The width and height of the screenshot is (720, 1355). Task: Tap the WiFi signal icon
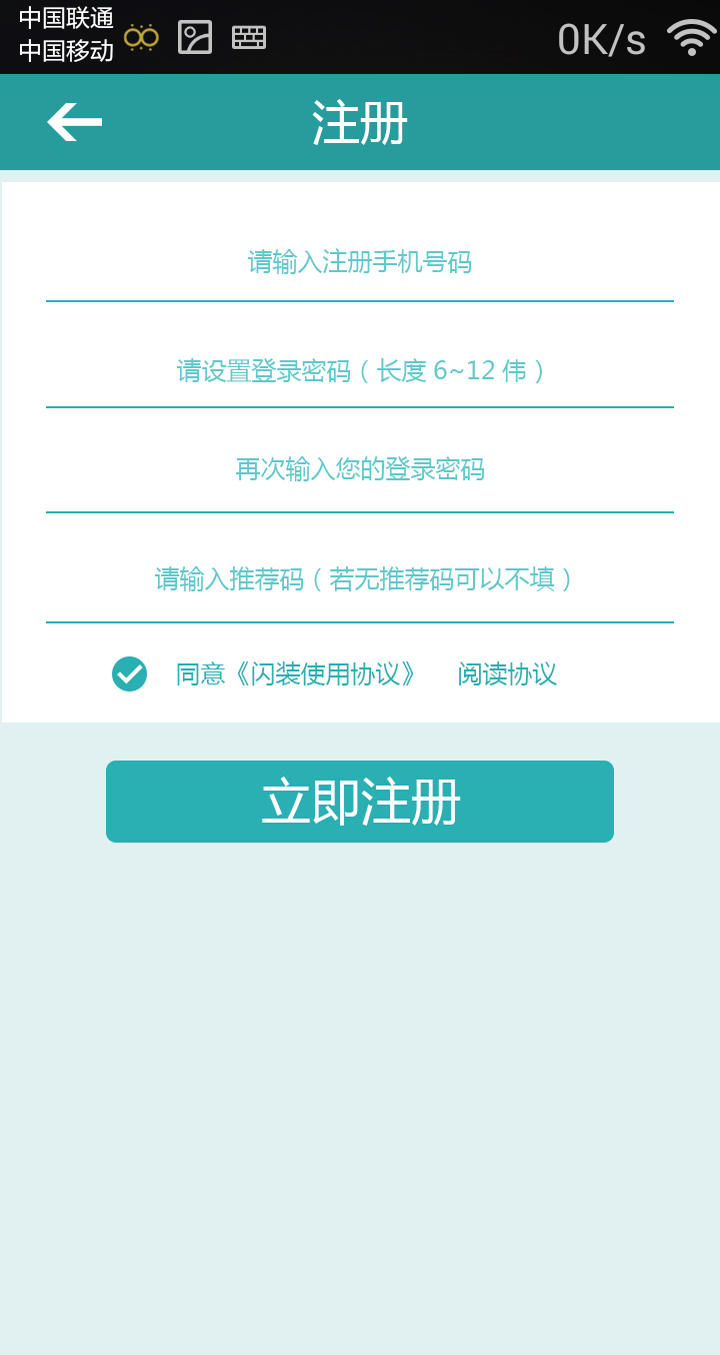point(690,37)
